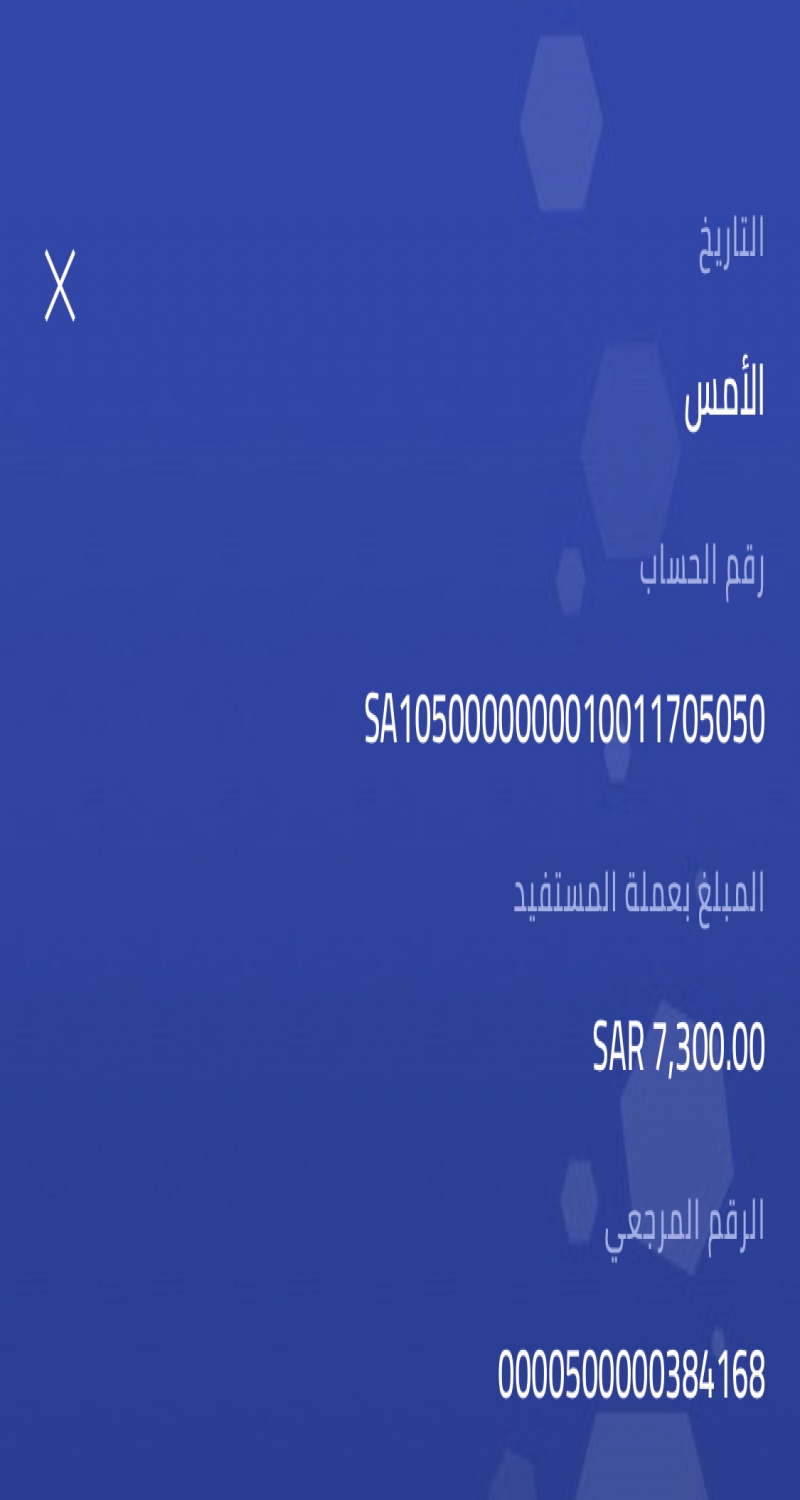Close the transaction details screen
The width and height of the screenshot is (800, 1500).
point(60,286)
